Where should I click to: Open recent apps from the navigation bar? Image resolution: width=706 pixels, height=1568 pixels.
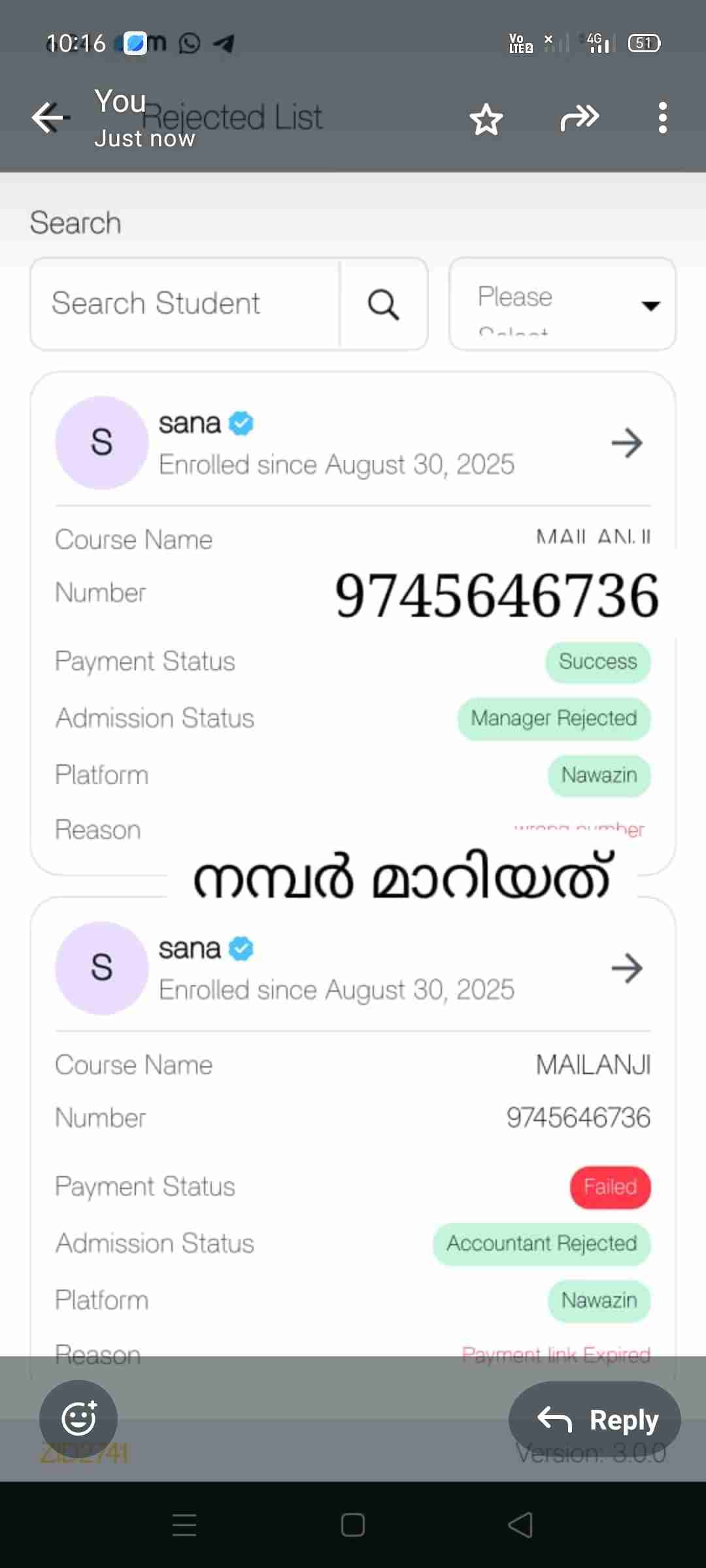[x=184, y=1525]
